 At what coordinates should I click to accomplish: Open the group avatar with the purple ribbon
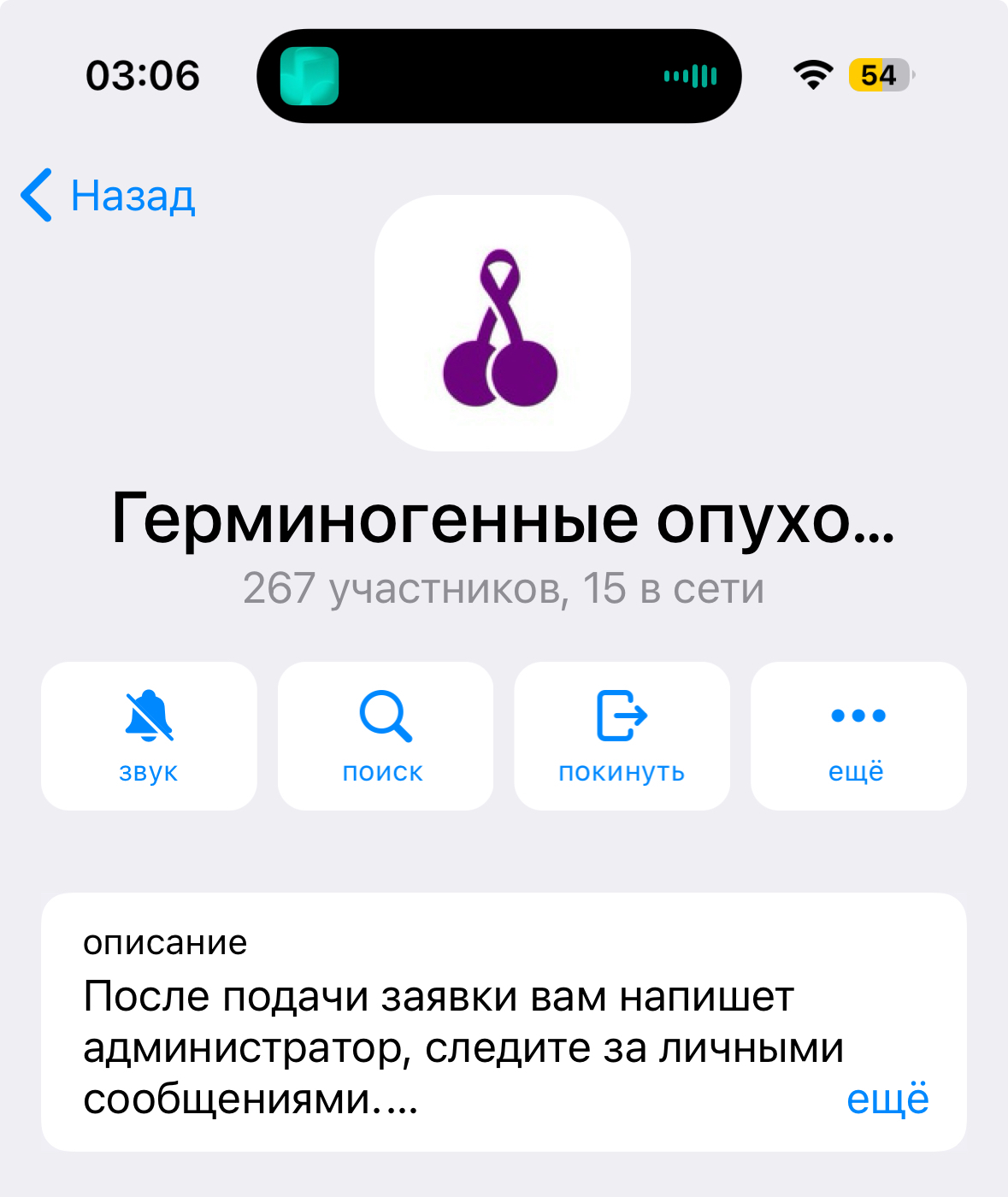pos(503,323)
